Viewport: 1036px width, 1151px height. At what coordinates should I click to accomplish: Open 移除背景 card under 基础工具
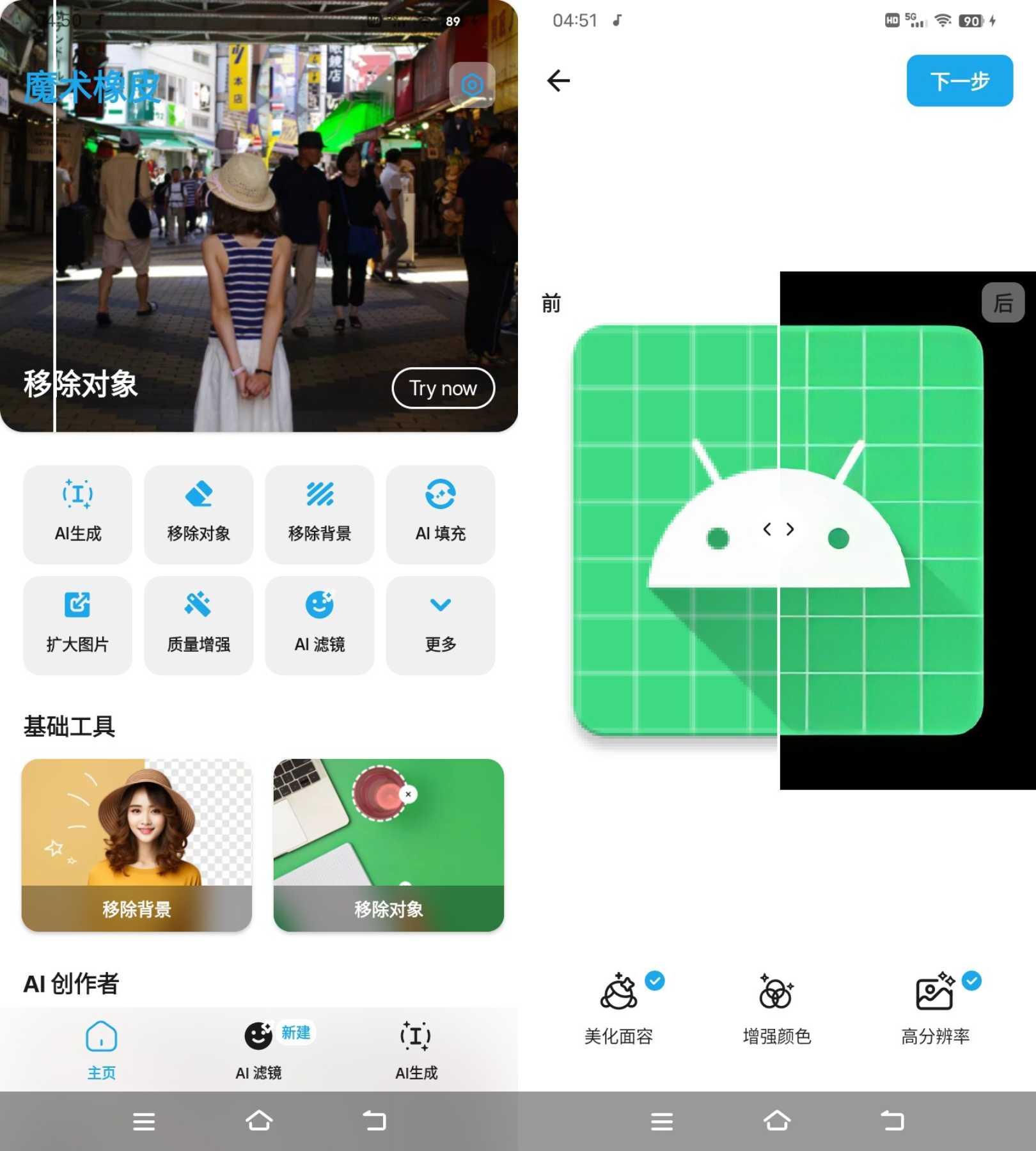[137, 844]
